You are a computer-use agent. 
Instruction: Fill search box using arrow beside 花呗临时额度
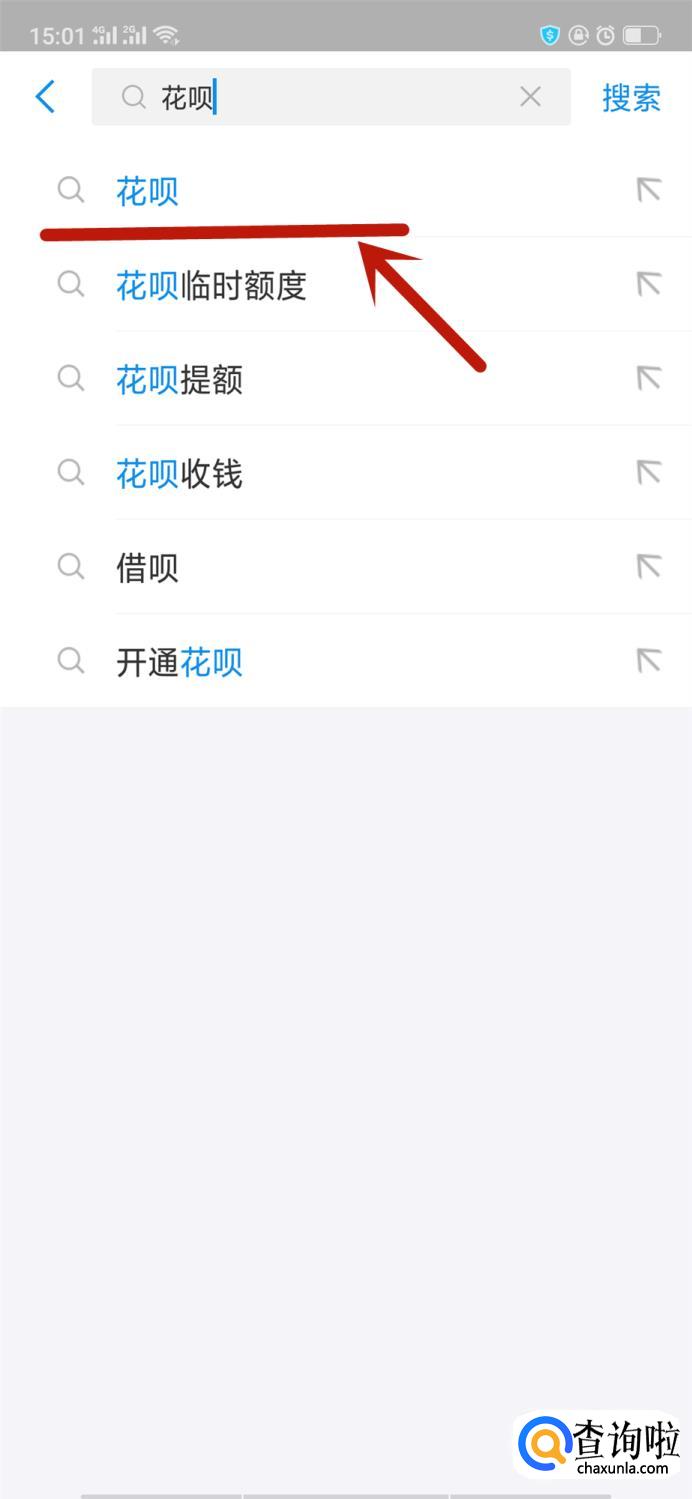point(649,285)
